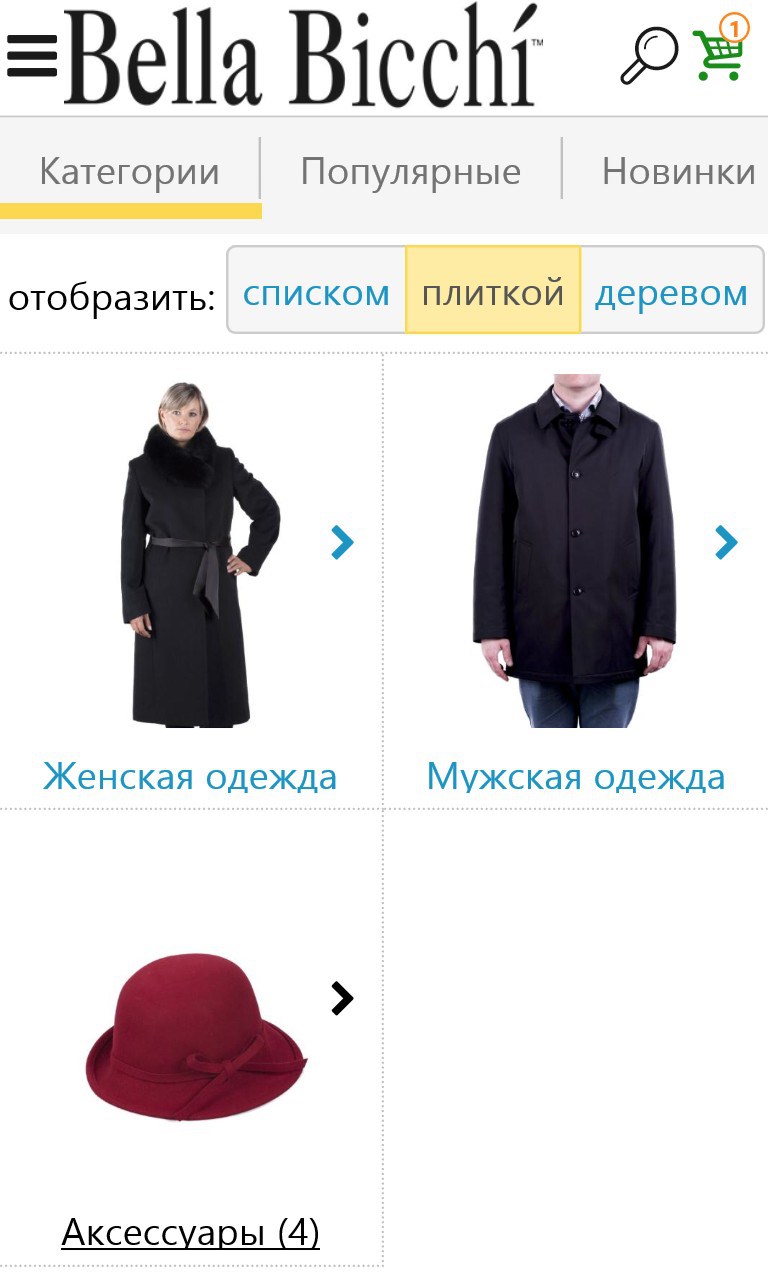
Task: Open the hamburger drawer menu
Action: tap(31, 56)
